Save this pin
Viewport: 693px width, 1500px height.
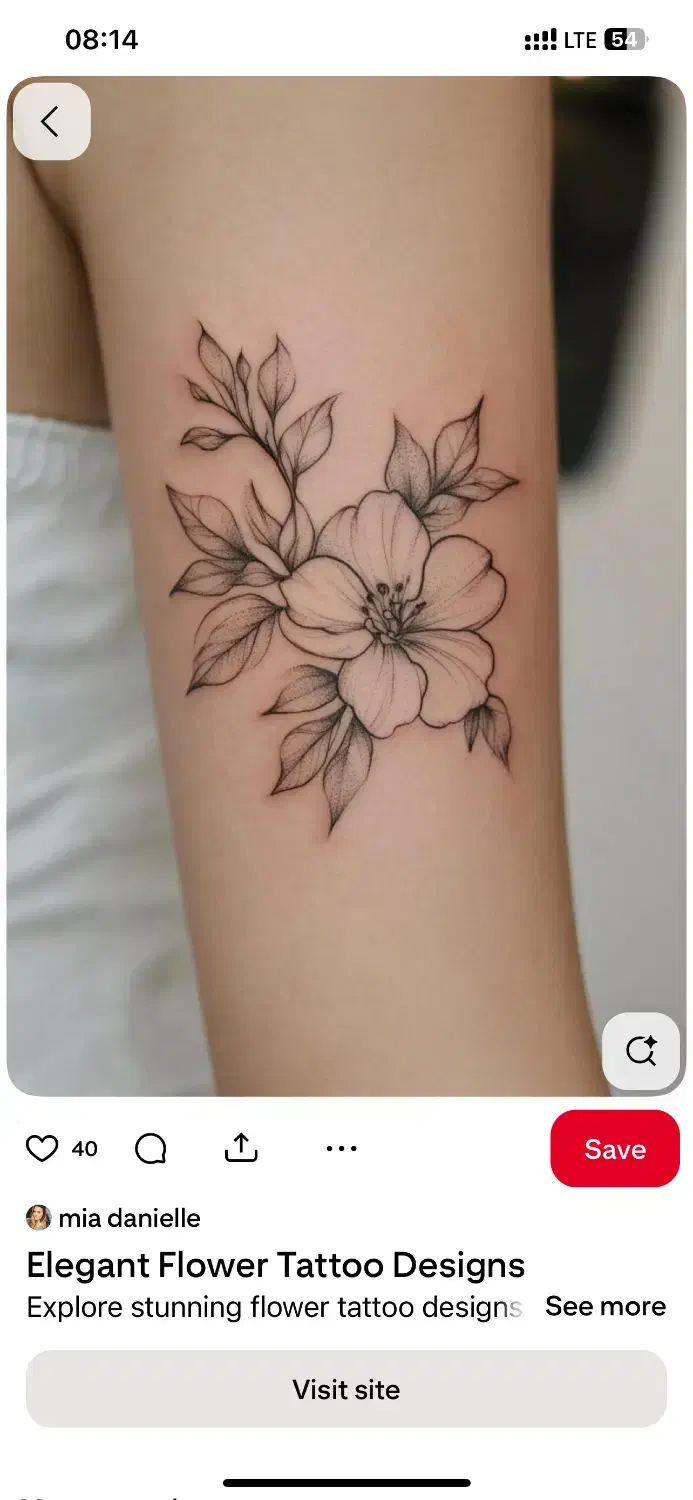[x=615, y=1149]
